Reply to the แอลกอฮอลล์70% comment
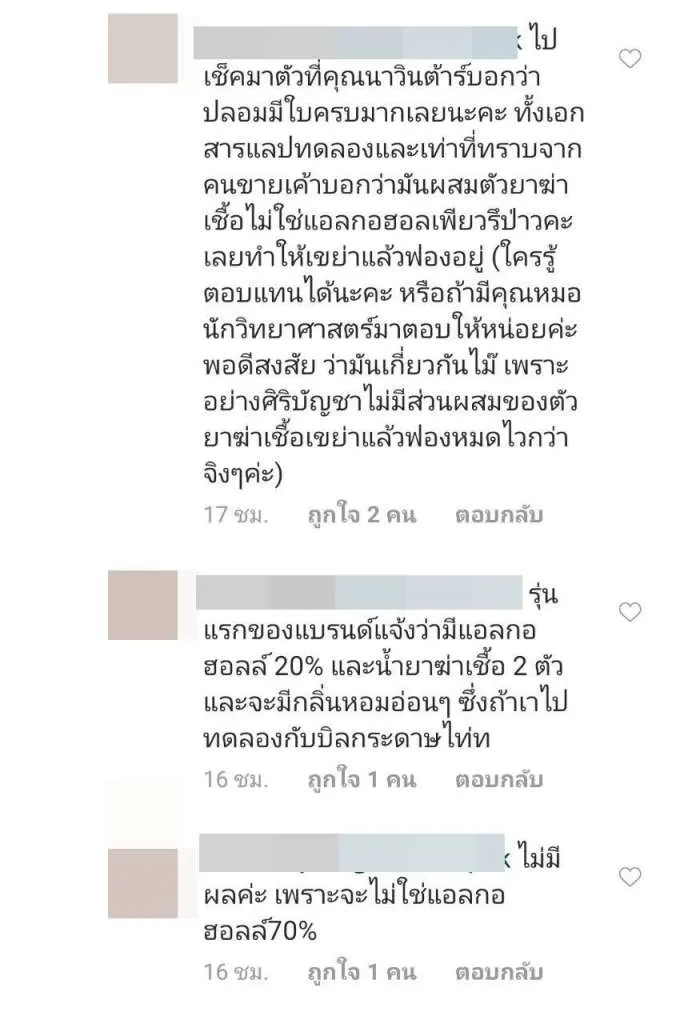 [x=499, y=972]
